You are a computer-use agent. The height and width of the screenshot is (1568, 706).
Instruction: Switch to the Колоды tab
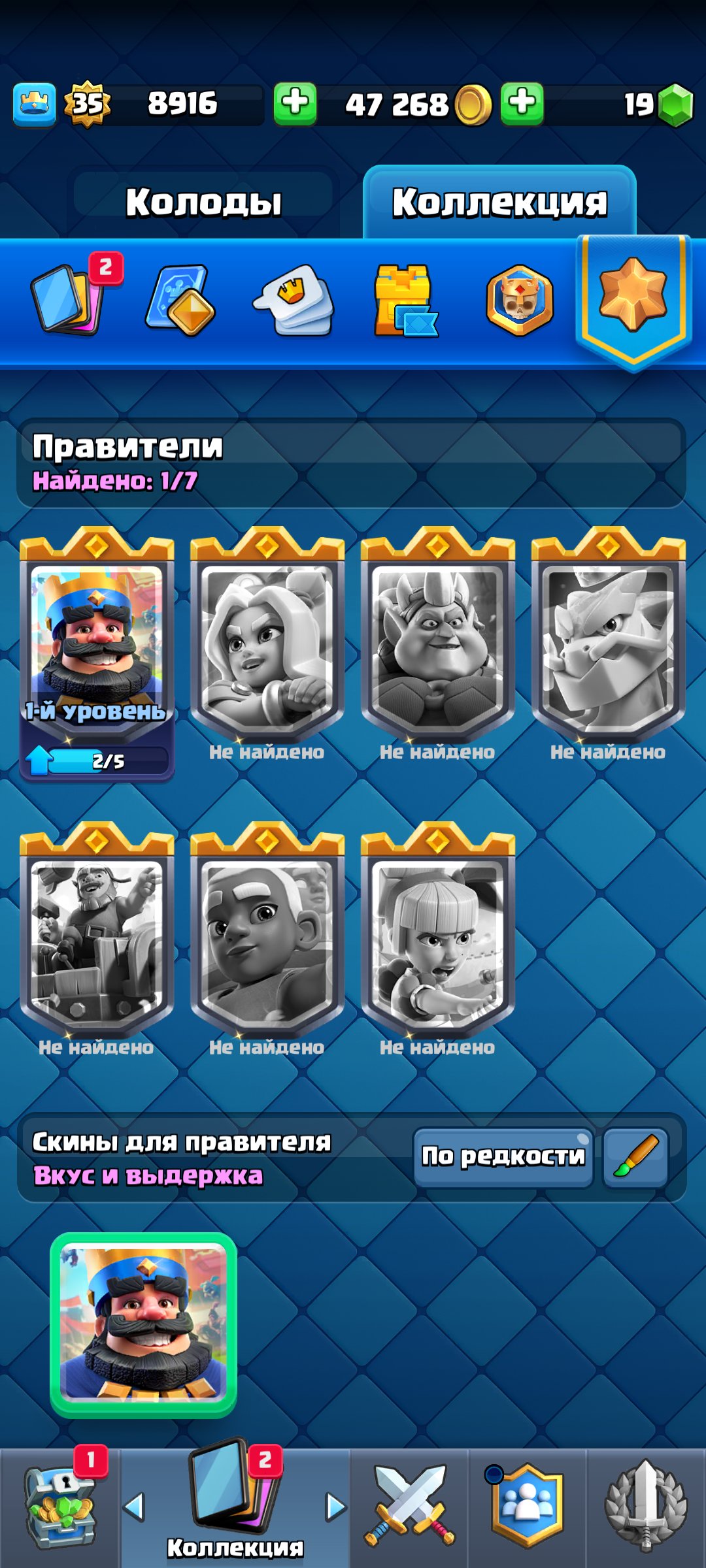click(203, 202)
